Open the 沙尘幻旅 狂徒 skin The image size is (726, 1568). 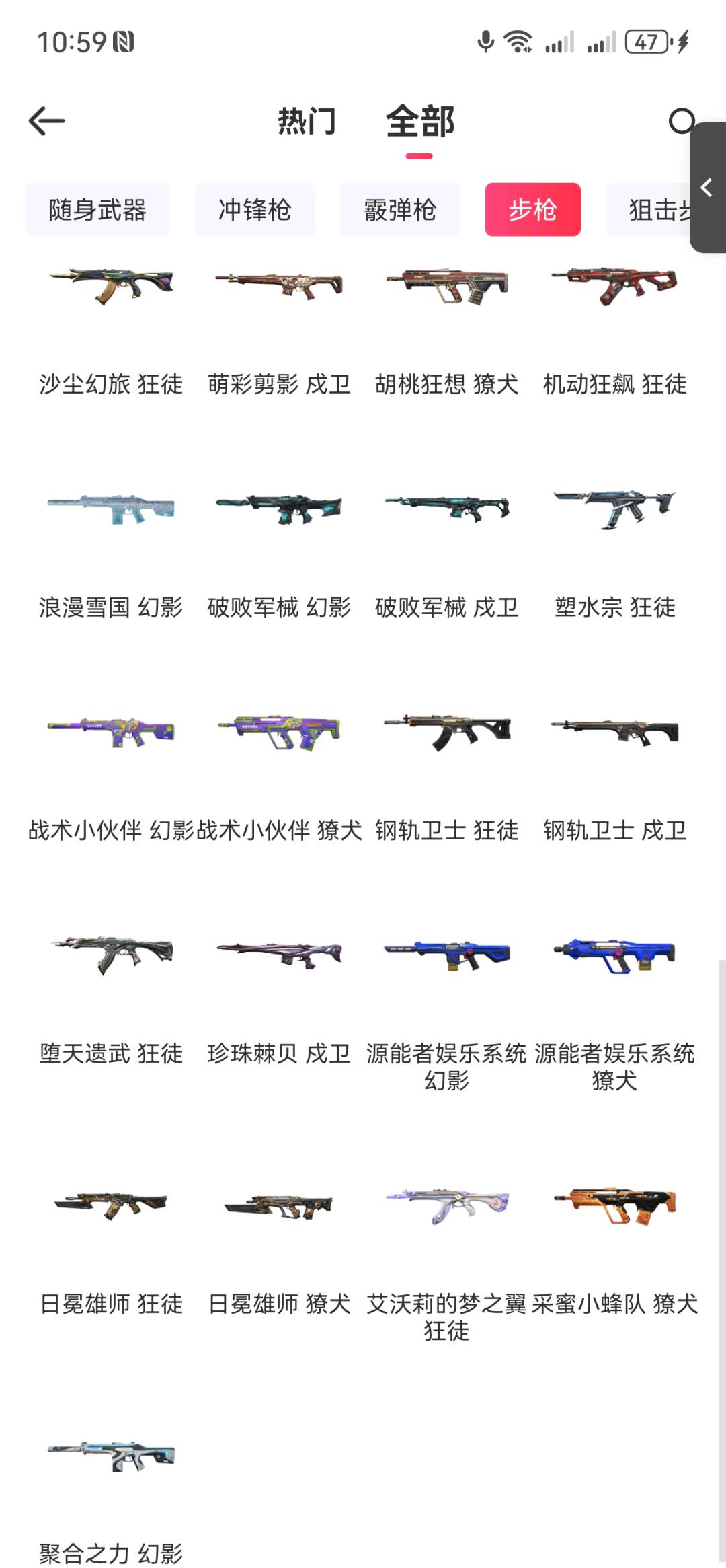click(x=111, y=287)
